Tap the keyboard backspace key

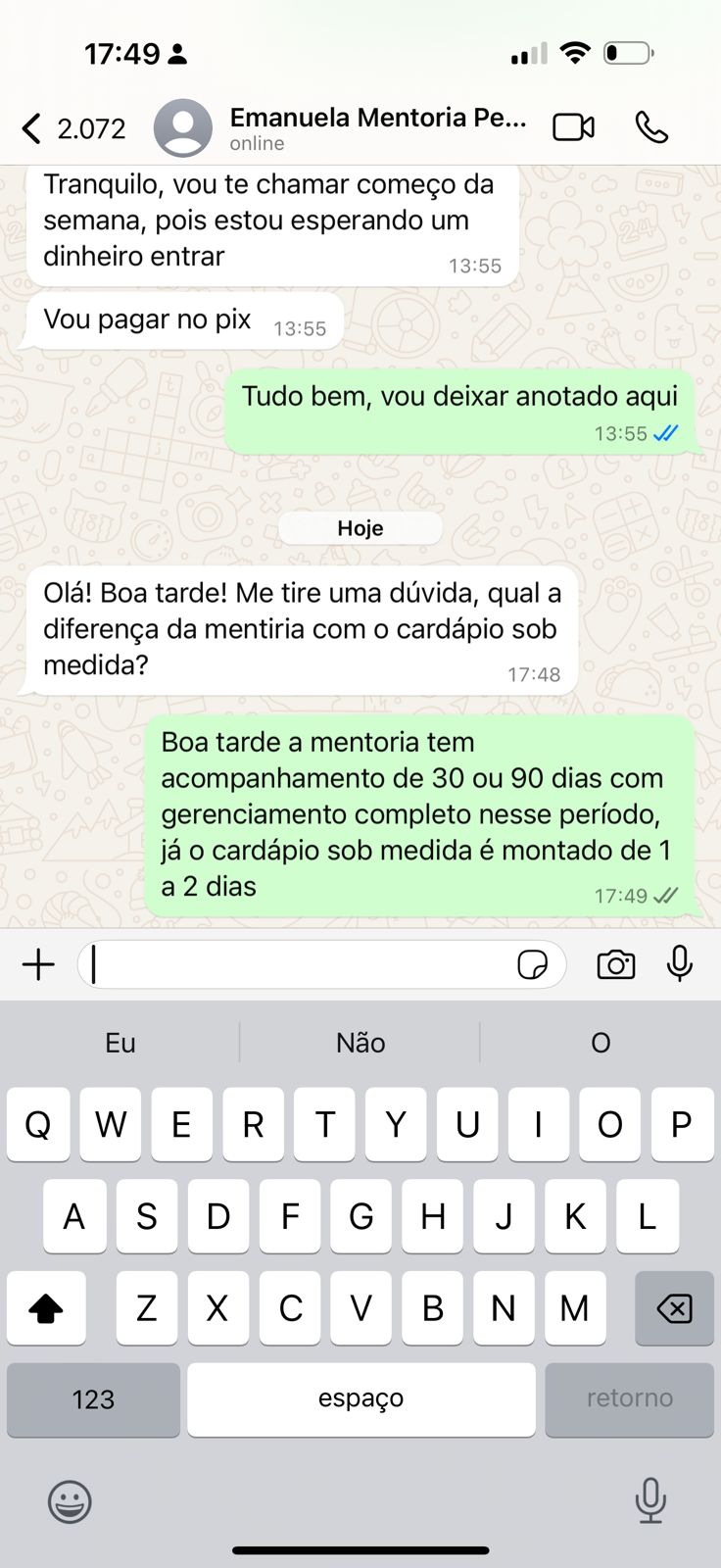(x=674, y=1308)
